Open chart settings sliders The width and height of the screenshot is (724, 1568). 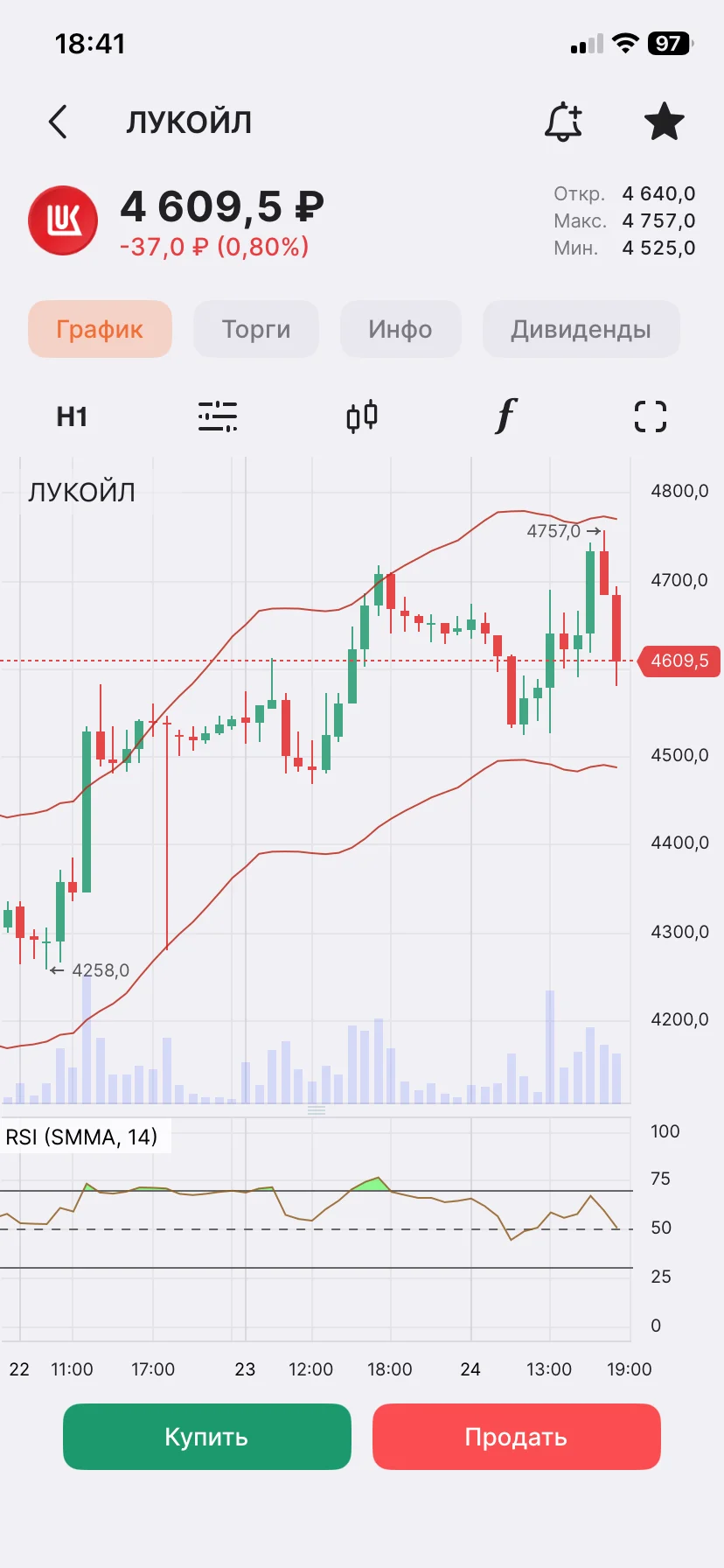[x=217, y=416]
